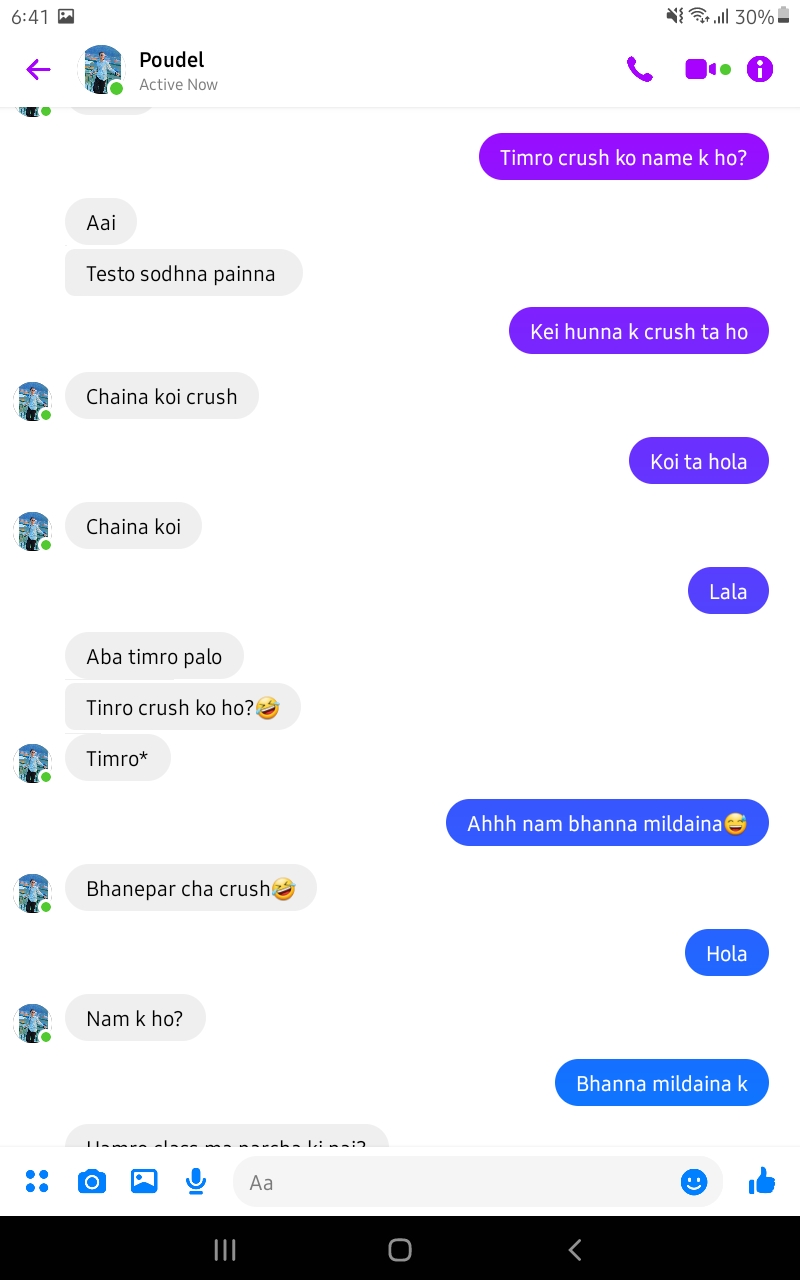Send a thumbs-up like
This screenshot has height=1280, width=800.
click(762, 1182)
